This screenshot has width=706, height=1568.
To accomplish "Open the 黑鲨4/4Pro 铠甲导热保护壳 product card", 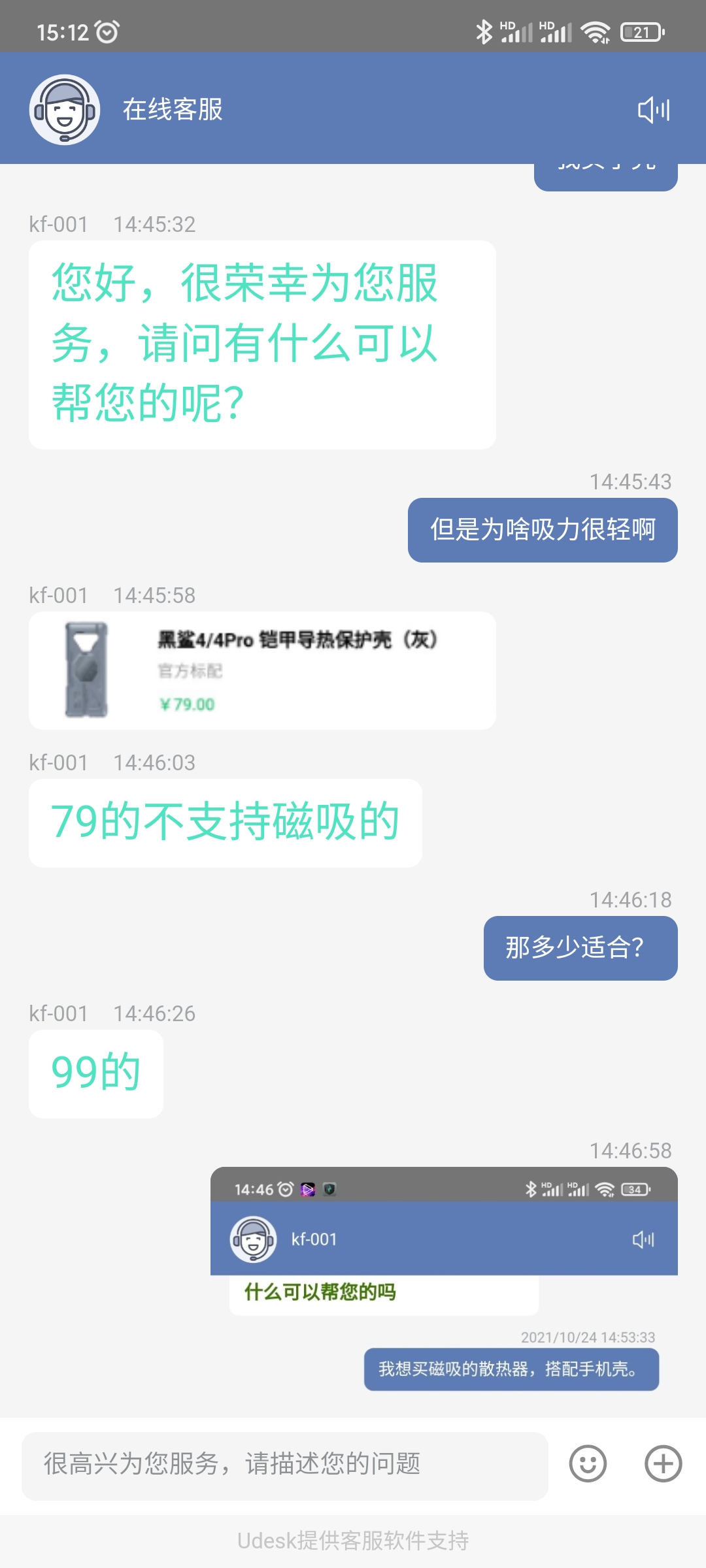I will (x=262, y=670).
